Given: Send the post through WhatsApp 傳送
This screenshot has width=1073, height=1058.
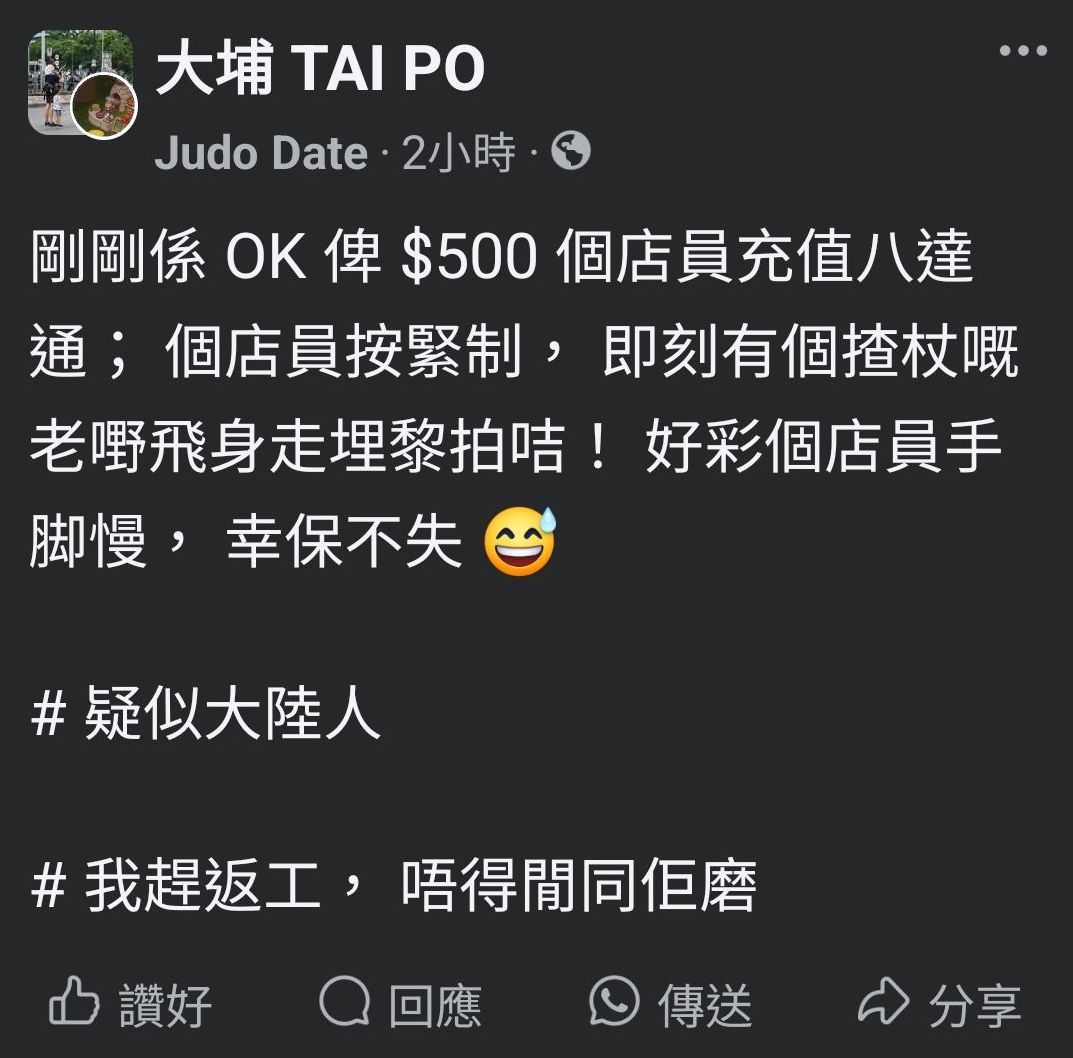Looking at the screenshot, I should tap(670, 1004).
